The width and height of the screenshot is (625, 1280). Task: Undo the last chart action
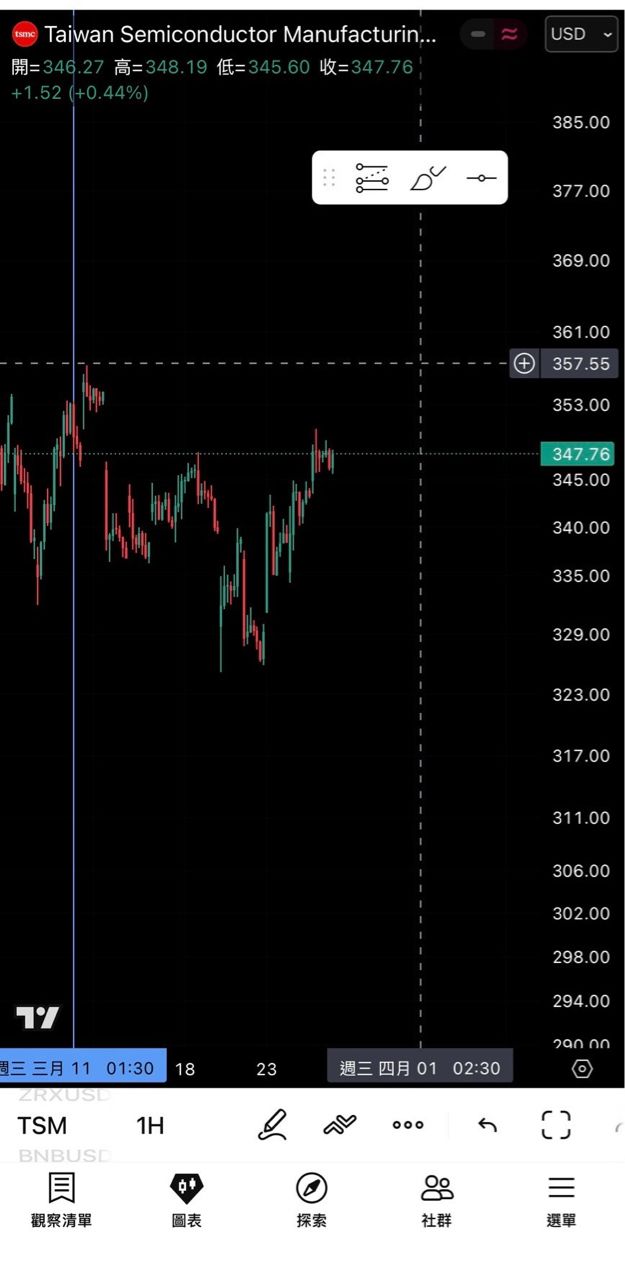pos(487,1126)
